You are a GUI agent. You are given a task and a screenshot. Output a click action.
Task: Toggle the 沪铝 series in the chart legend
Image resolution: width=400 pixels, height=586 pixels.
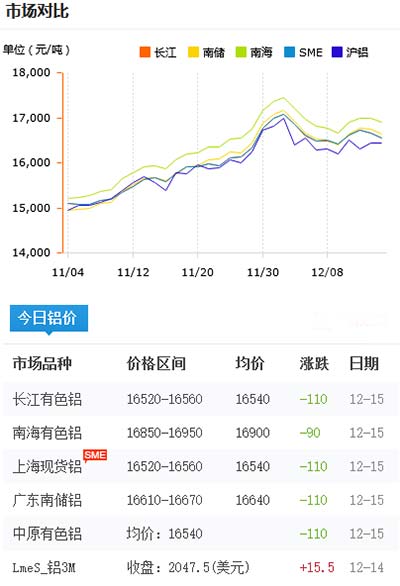click(350, 52)
